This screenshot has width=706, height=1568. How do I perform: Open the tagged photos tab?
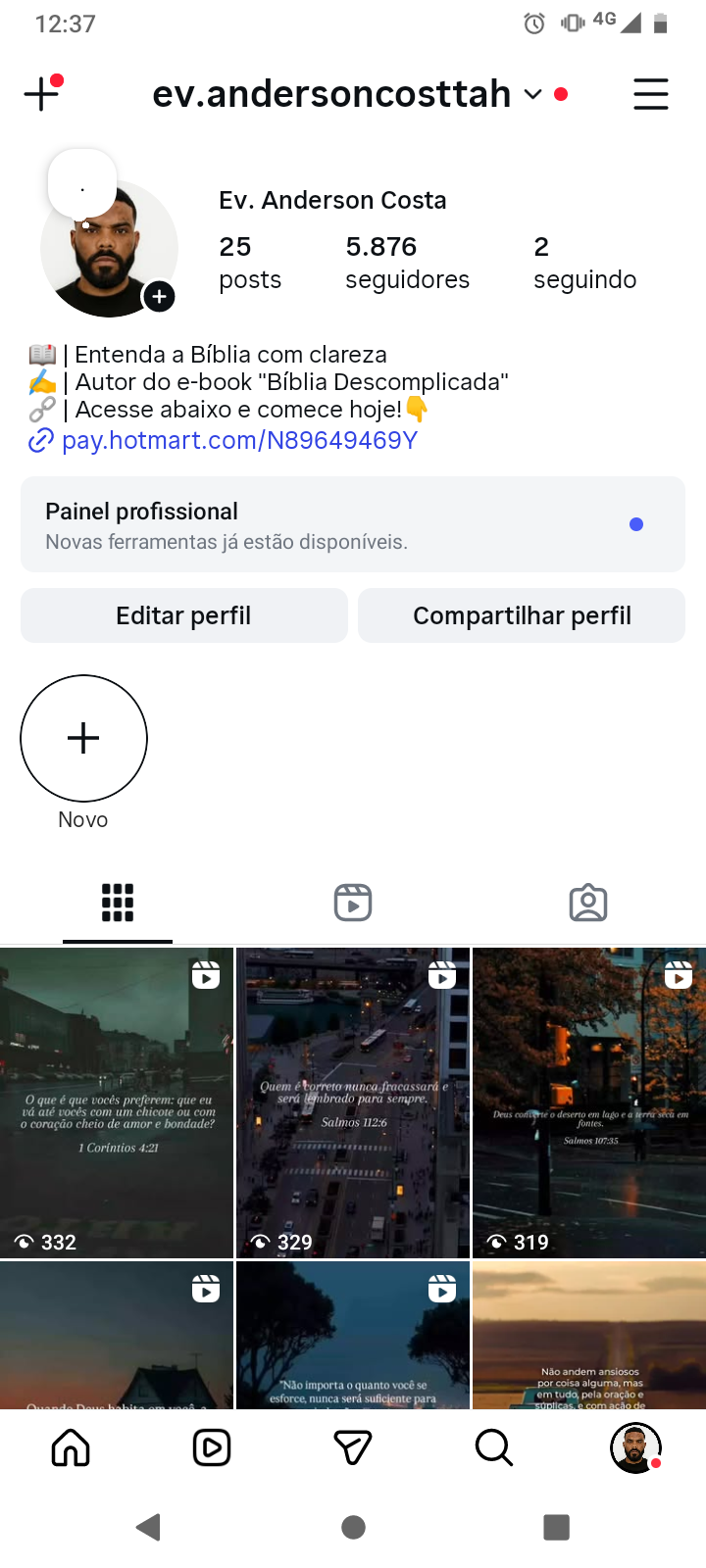point(587,902)
